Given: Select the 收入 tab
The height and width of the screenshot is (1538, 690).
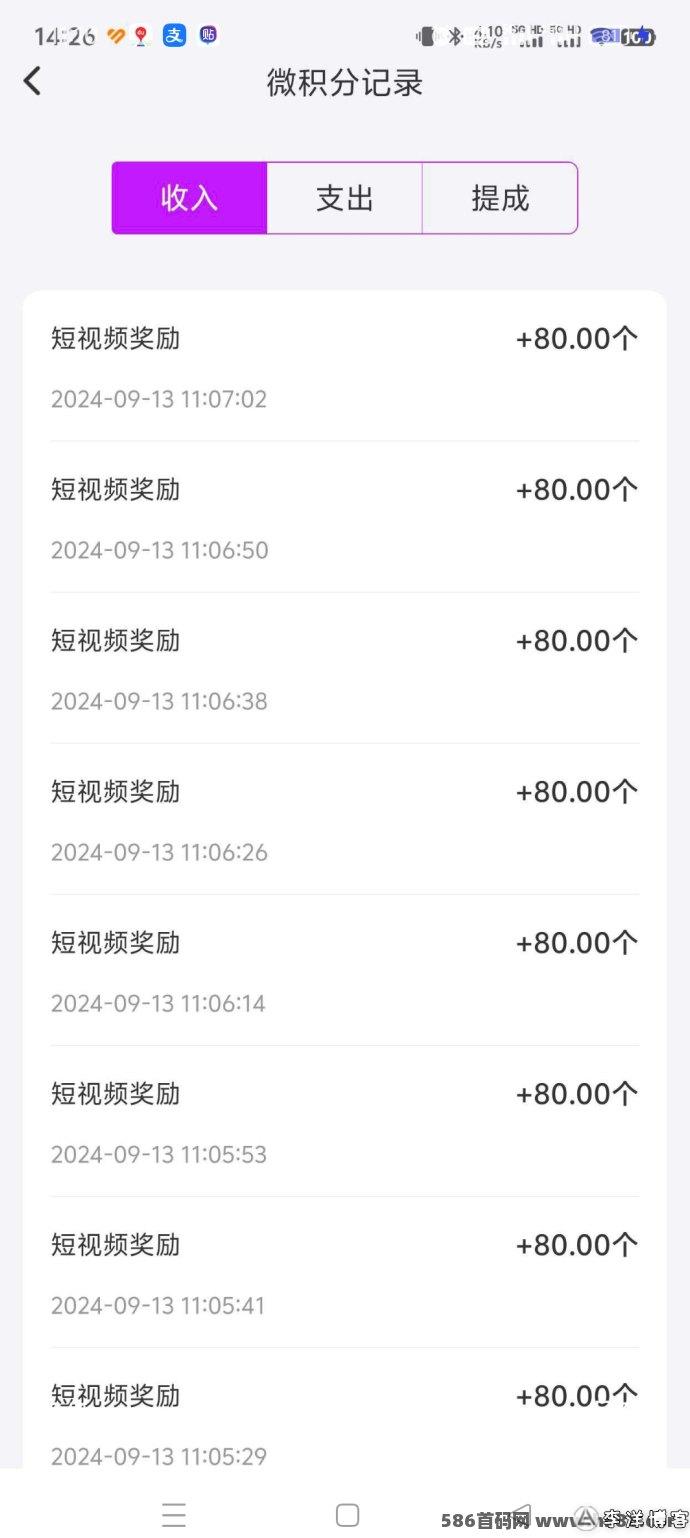Looking at the screenshot, I should click(x=189, y=198).
